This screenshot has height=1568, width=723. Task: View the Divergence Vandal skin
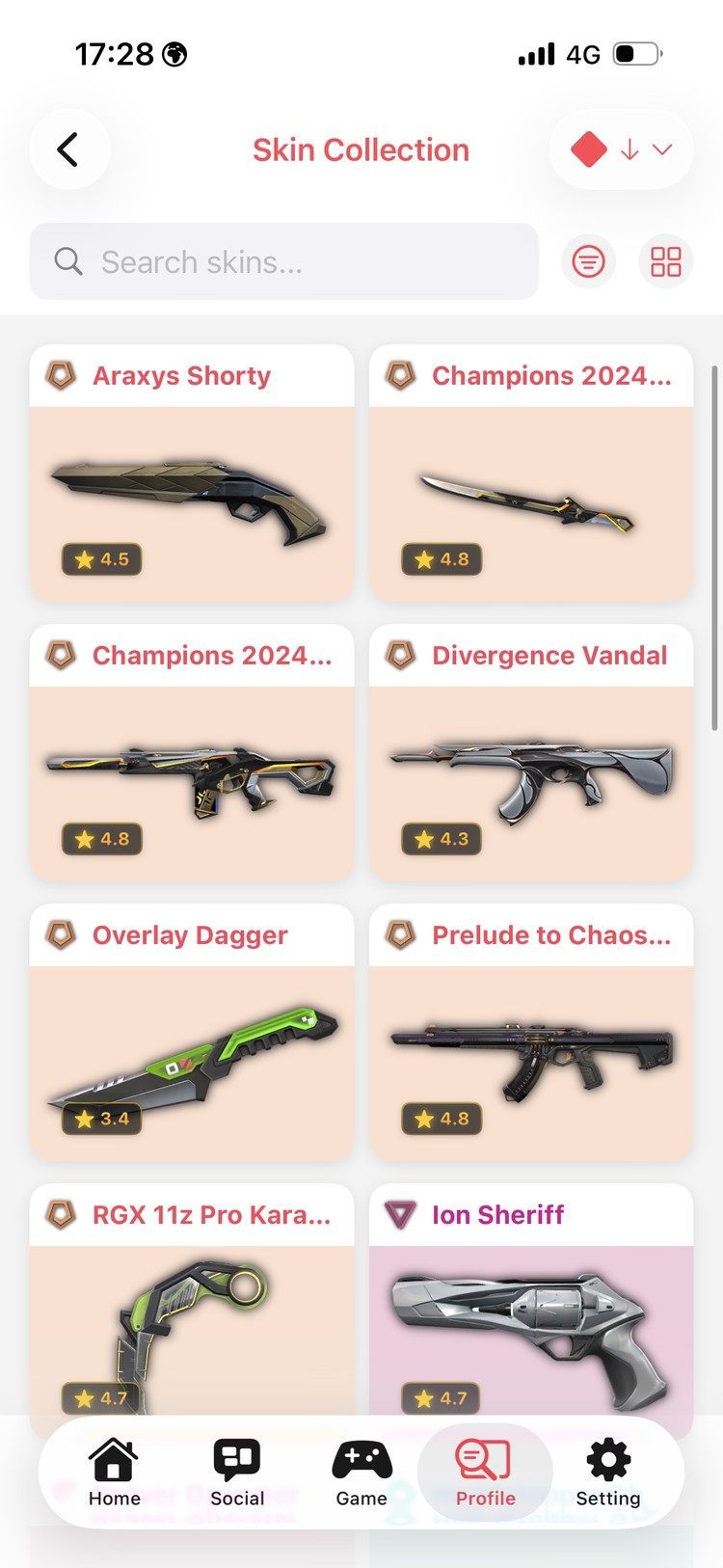coord(531,753)
